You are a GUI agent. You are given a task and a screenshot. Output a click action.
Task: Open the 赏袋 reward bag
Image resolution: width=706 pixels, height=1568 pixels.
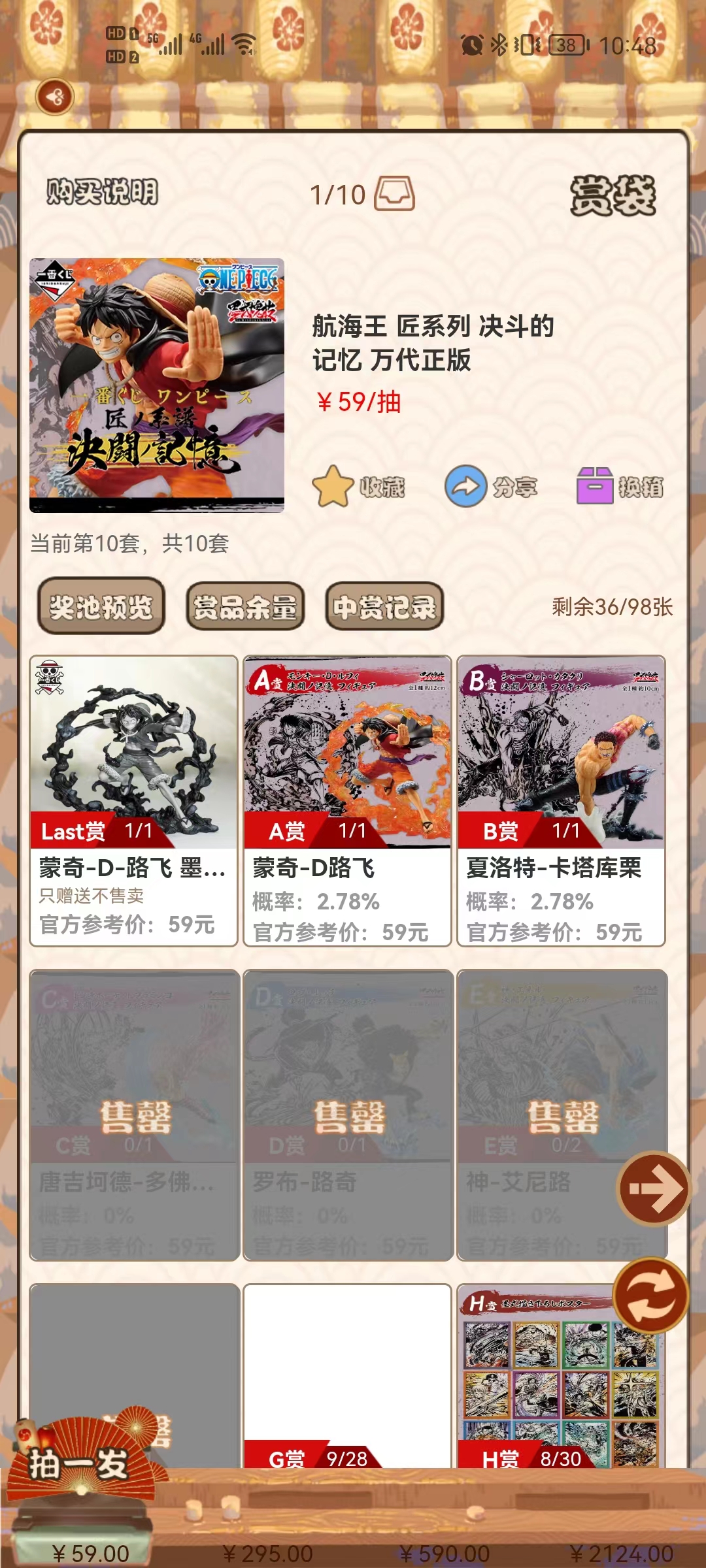tap(613, 195)
